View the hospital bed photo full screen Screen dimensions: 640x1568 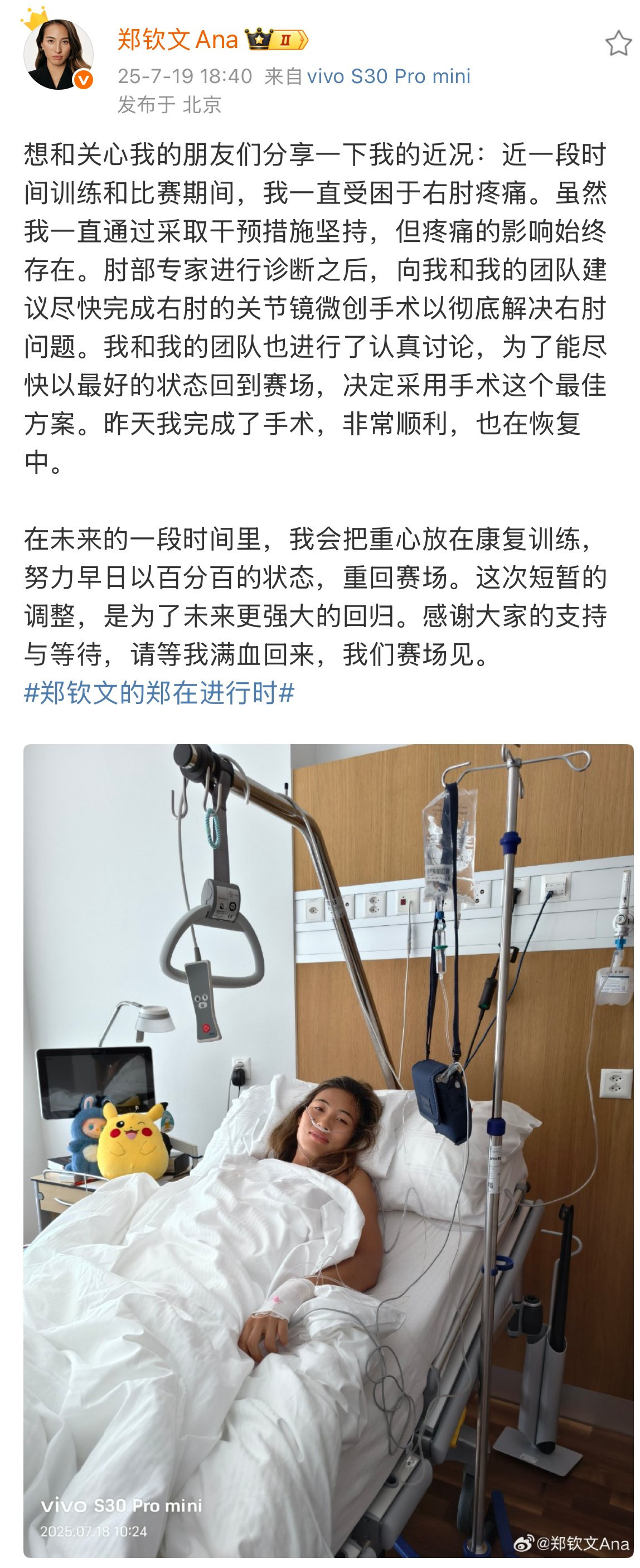328,1150
